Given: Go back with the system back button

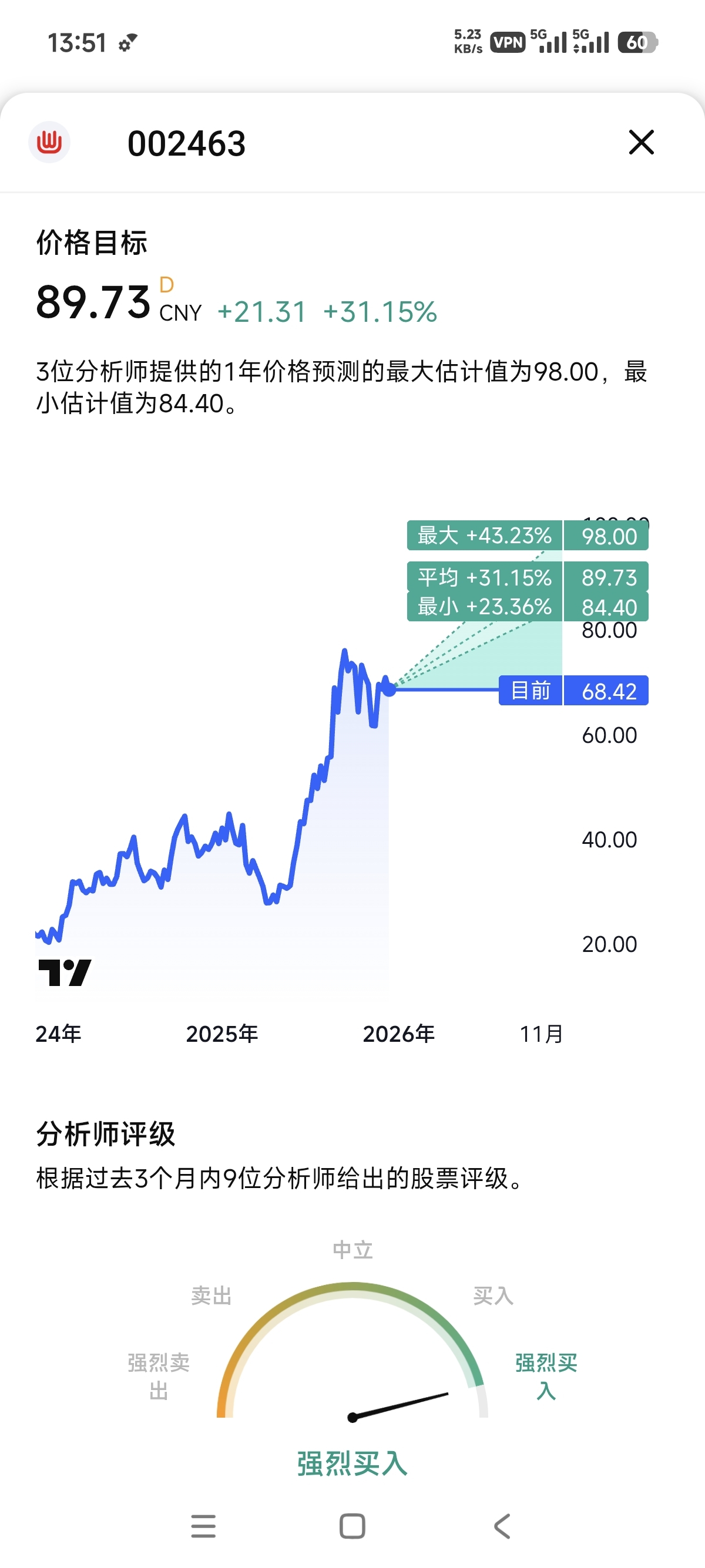Looking at the screenshot, I should coord(502,1526).
